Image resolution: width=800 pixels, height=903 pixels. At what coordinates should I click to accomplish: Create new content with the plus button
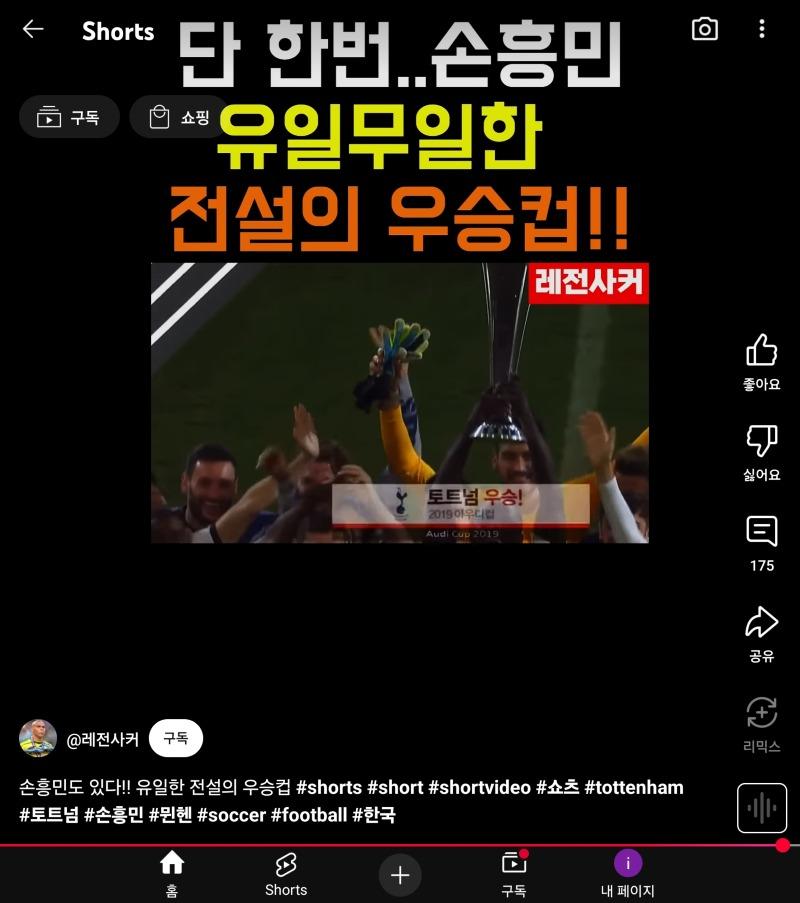(x=400, y=875)
